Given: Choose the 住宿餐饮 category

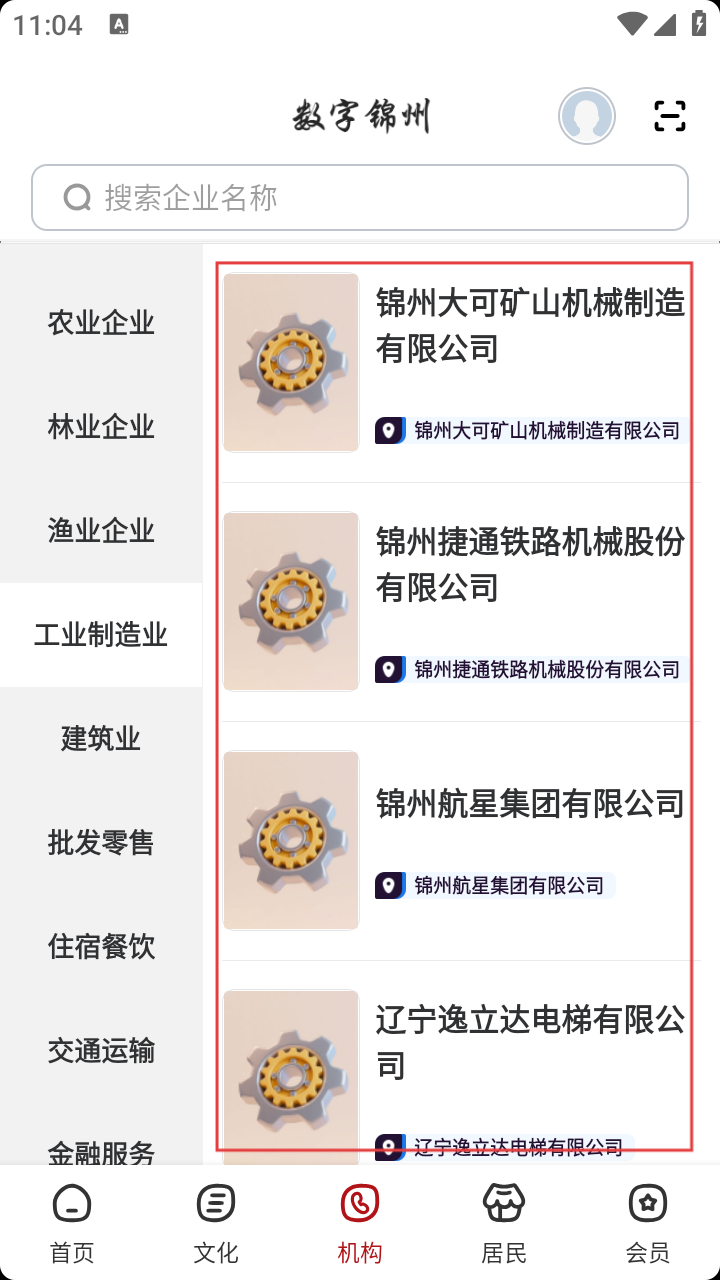Looking at the screenshot, I should point(101,946).
